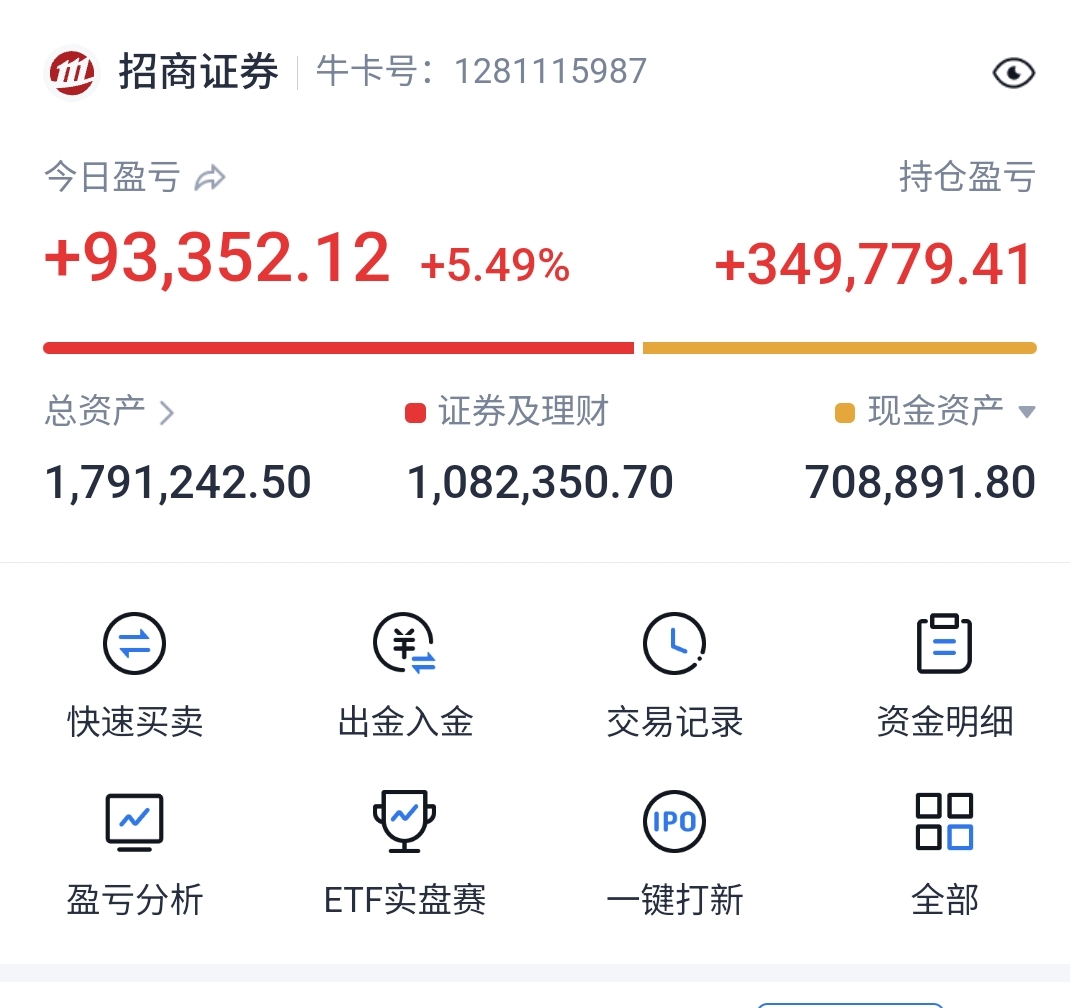Screen dimensions: 1070x1008
Task: Open 盈亏分析 profit analysis
Action: 135,852
